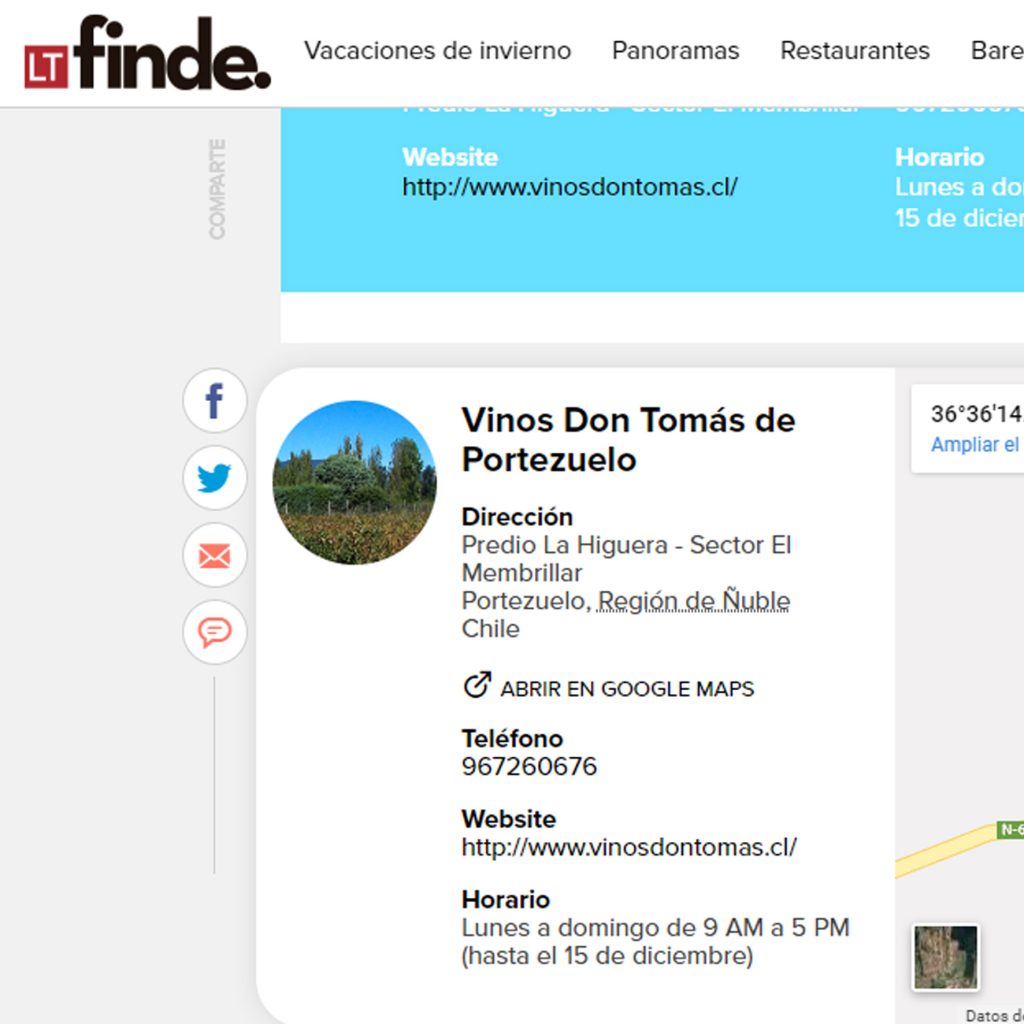
Task: Share this page on Facebook
Action: 214,401
